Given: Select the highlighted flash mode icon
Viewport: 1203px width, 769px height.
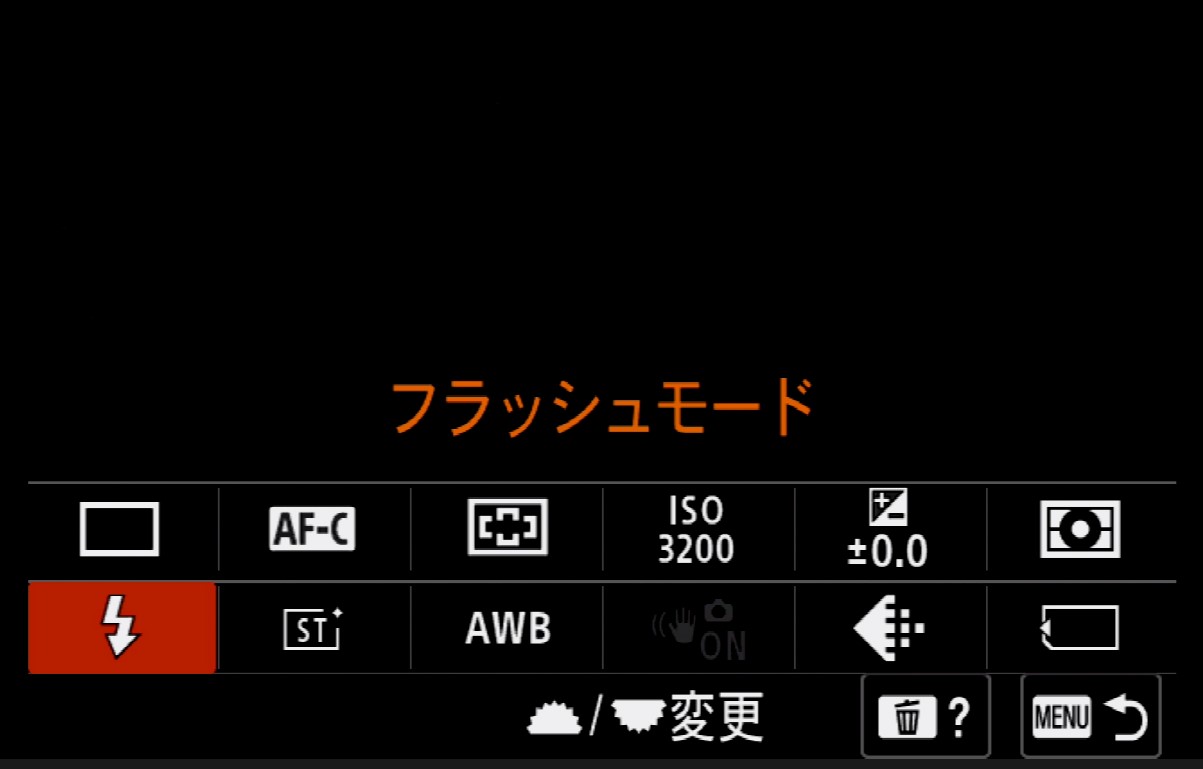Looking at the screenshot, I should click(122, 629).
